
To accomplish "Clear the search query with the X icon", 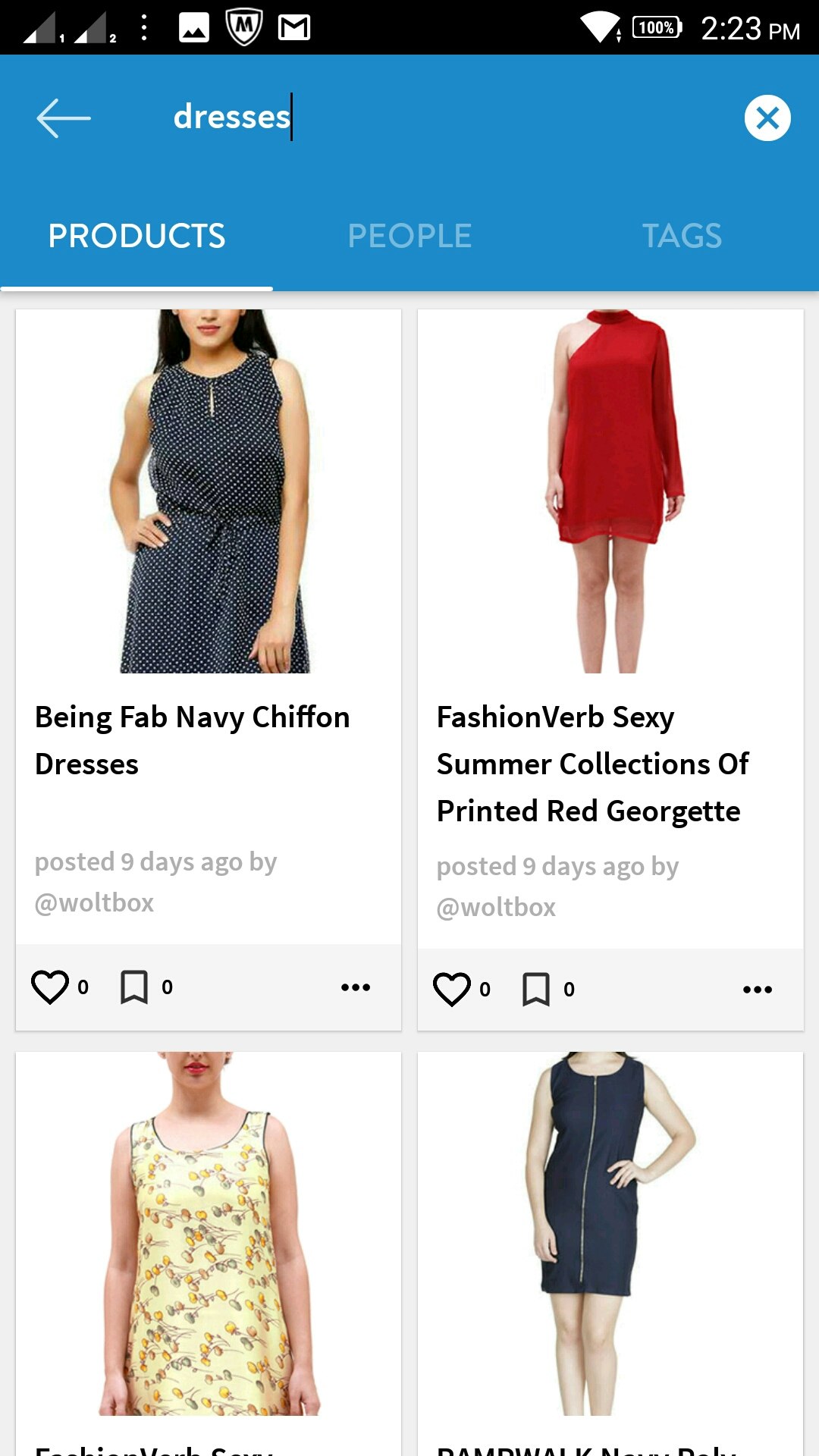I will tap(767, 118).
